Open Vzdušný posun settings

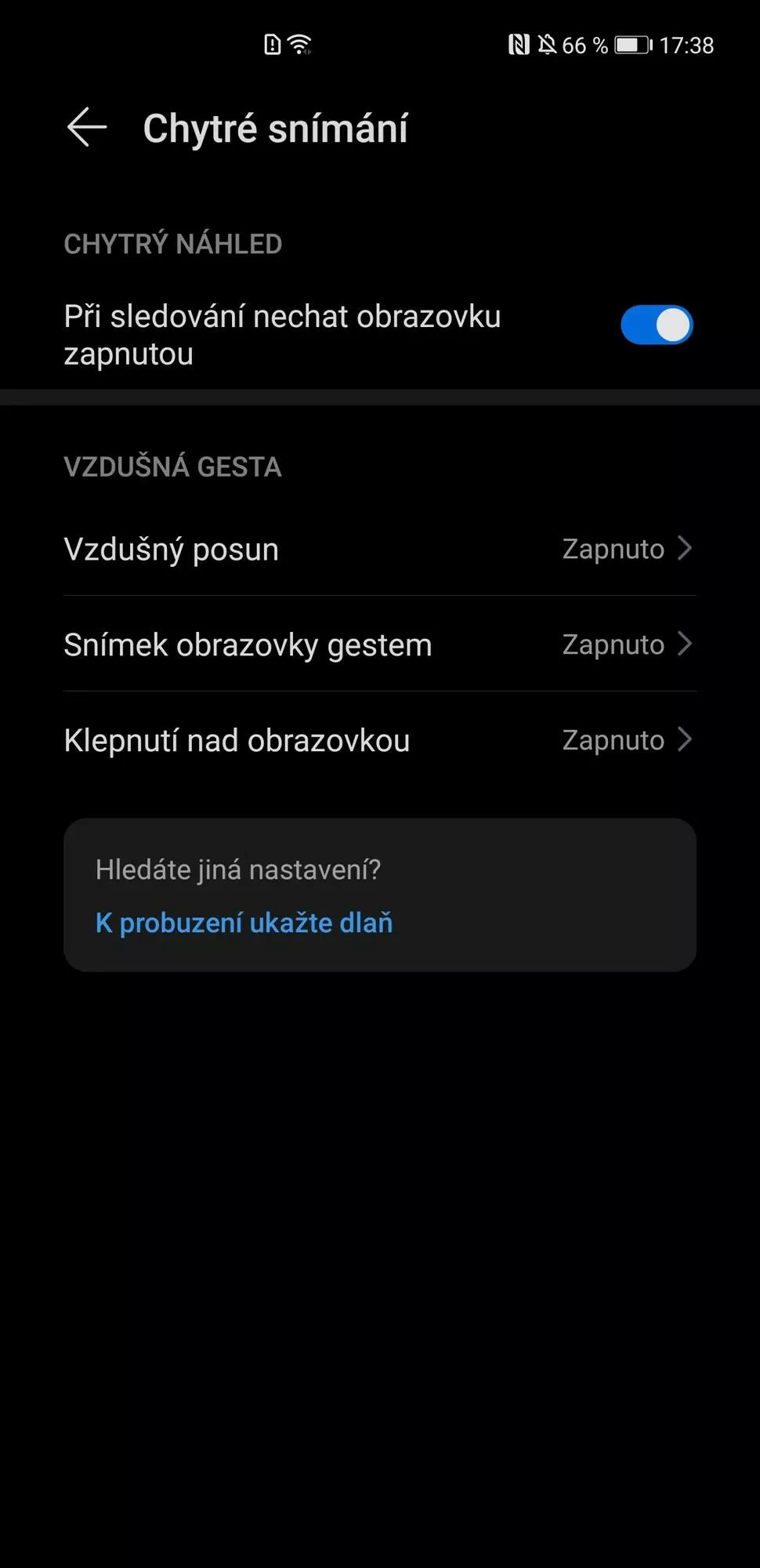click(x=380, y=549)
